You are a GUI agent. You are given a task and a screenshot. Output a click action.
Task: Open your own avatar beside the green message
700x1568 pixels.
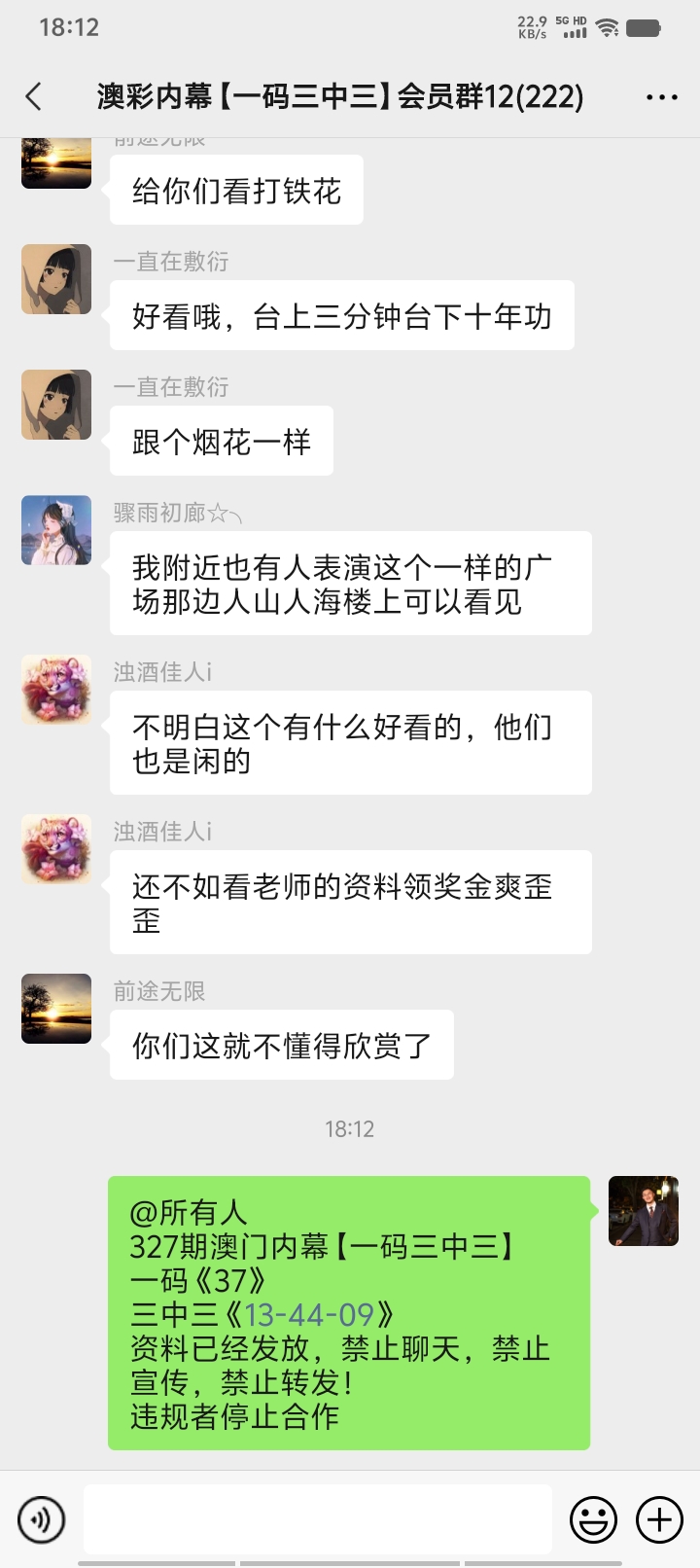click(x=643, y=1211)
